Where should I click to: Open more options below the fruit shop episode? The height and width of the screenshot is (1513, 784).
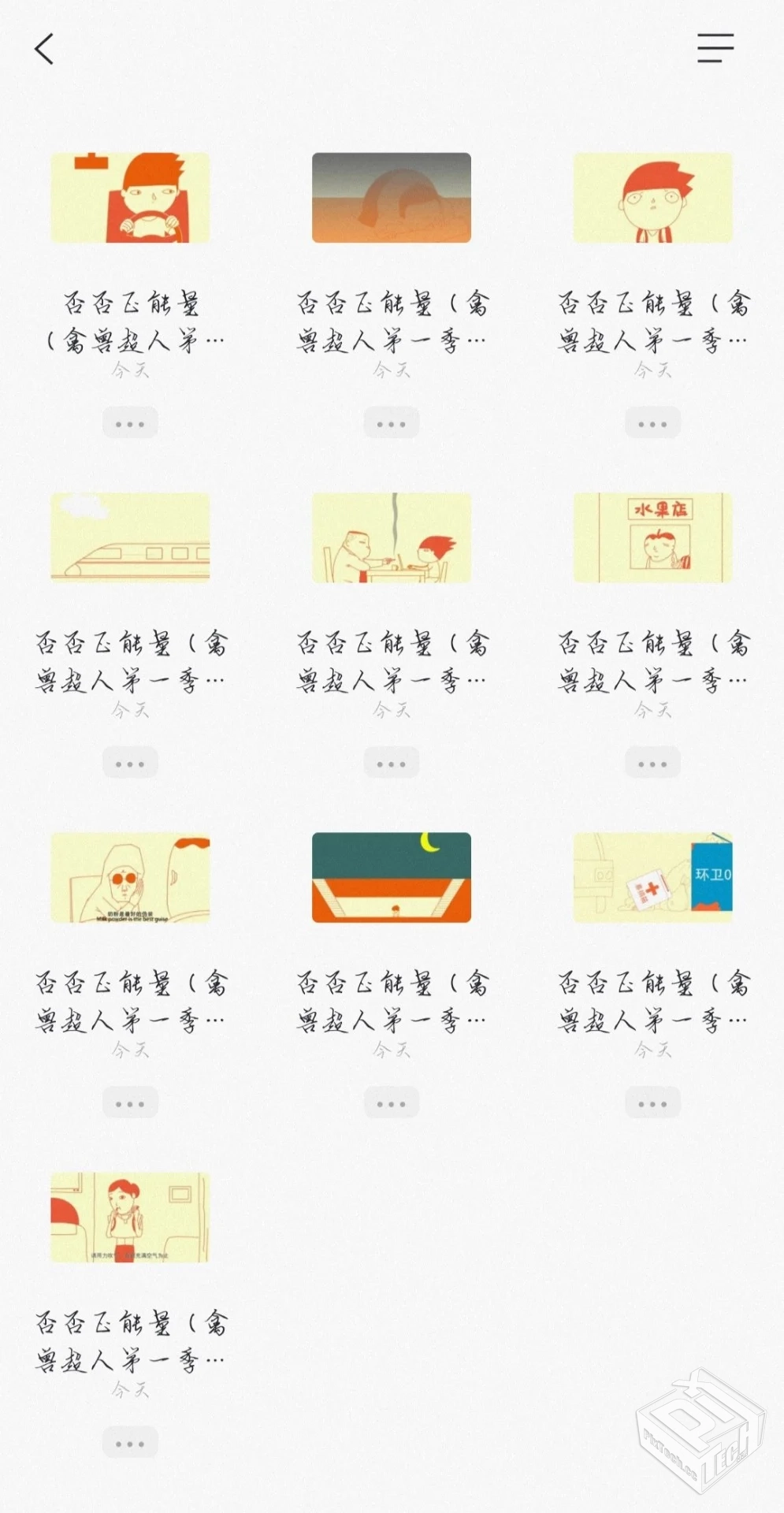(653, 762)
